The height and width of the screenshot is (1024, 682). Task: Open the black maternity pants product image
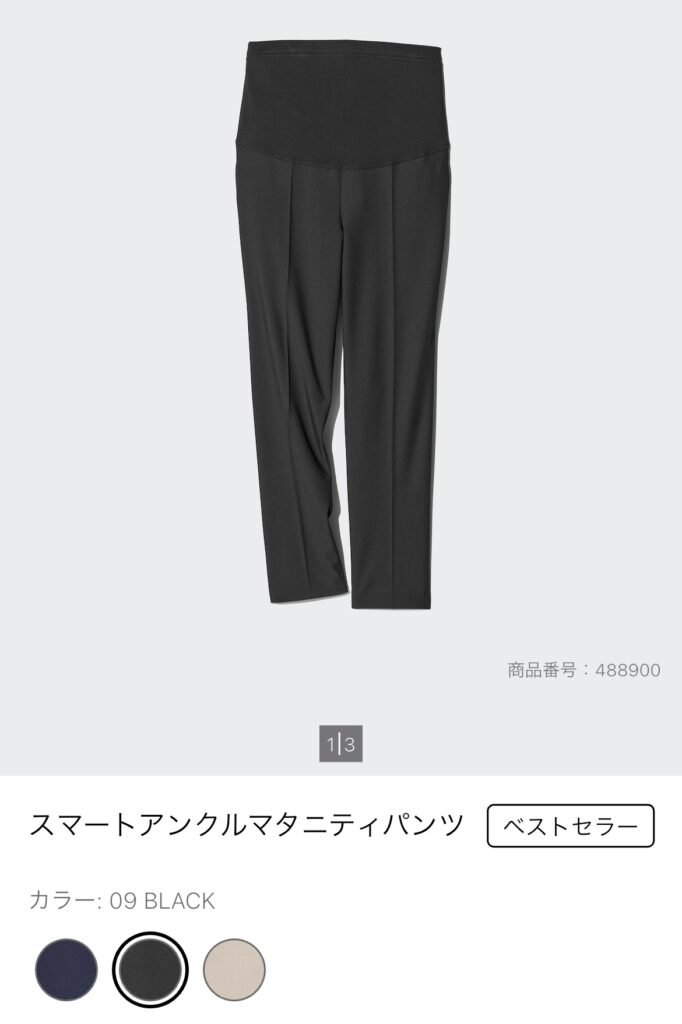342,325
